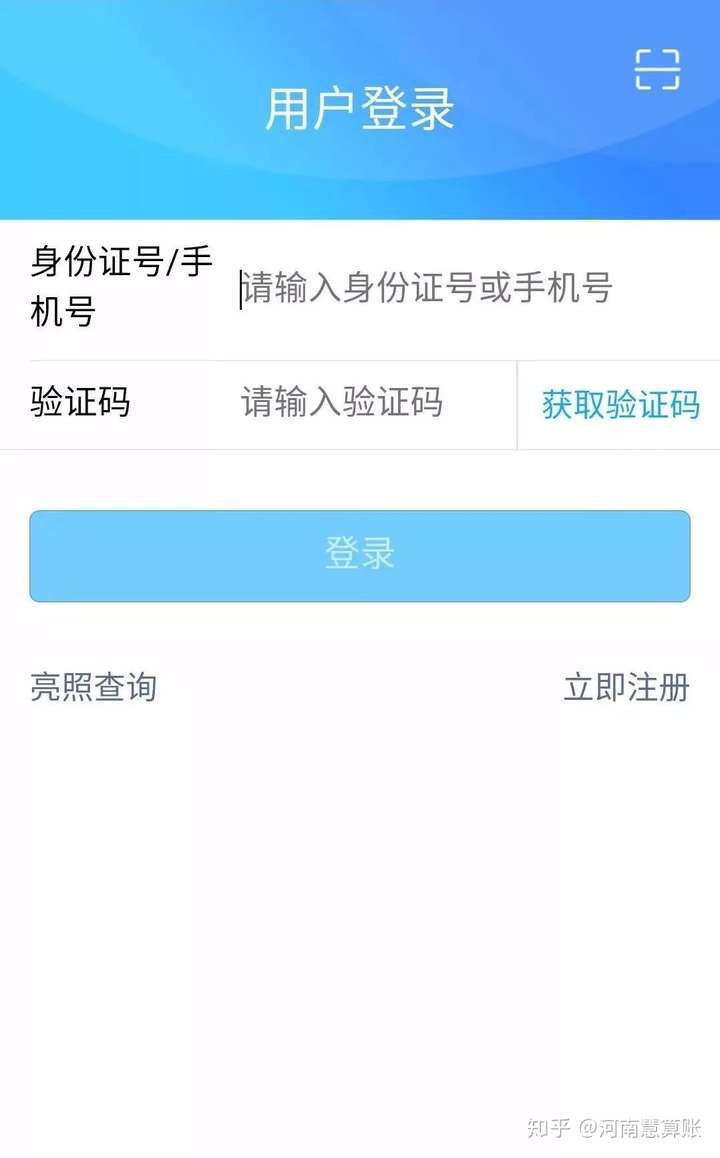Open 亮照查询
The width and height of the screenshot is (720, 1158).
coord(94,687)
